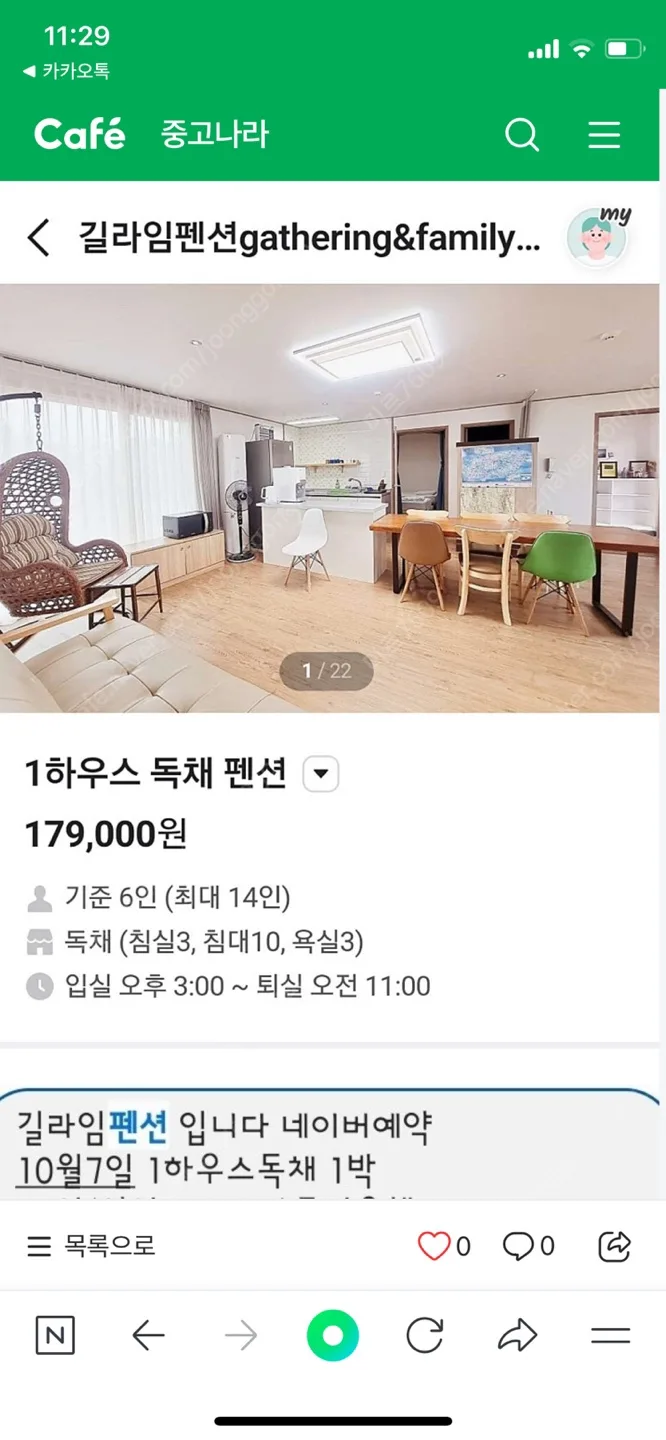Expand the 1하우스 독채 펜션 dropdown
This screenshot has height=1440, width=666.
point(321,774)
